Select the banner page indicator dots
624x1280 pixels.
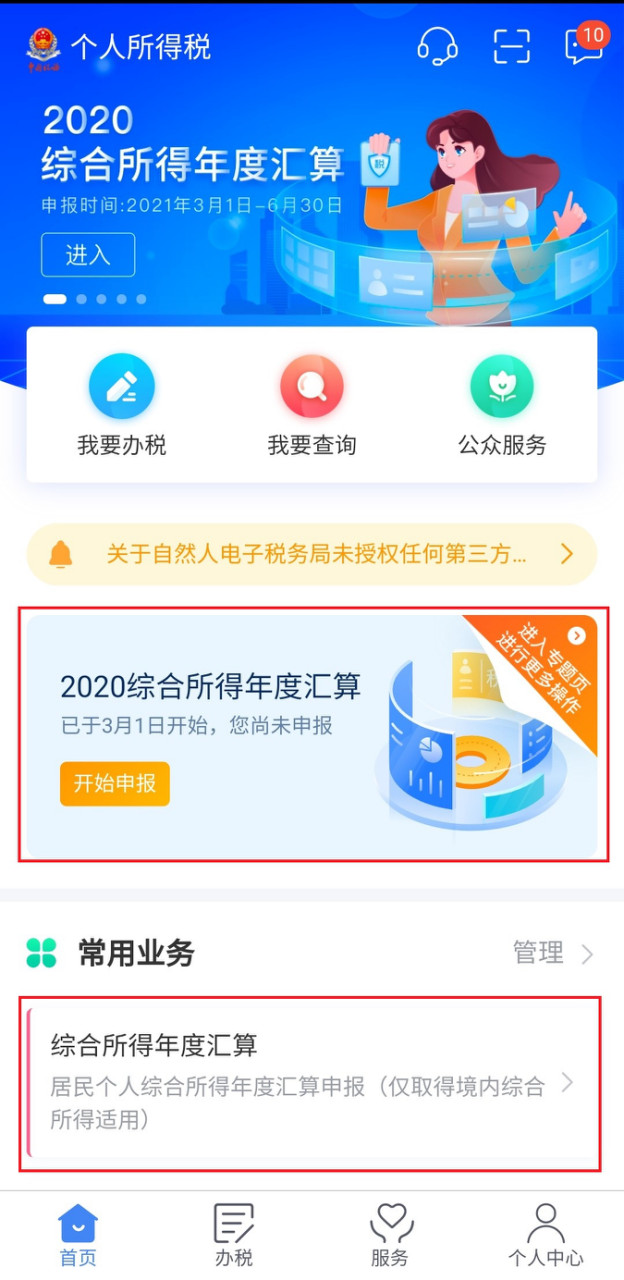point(95,299)
